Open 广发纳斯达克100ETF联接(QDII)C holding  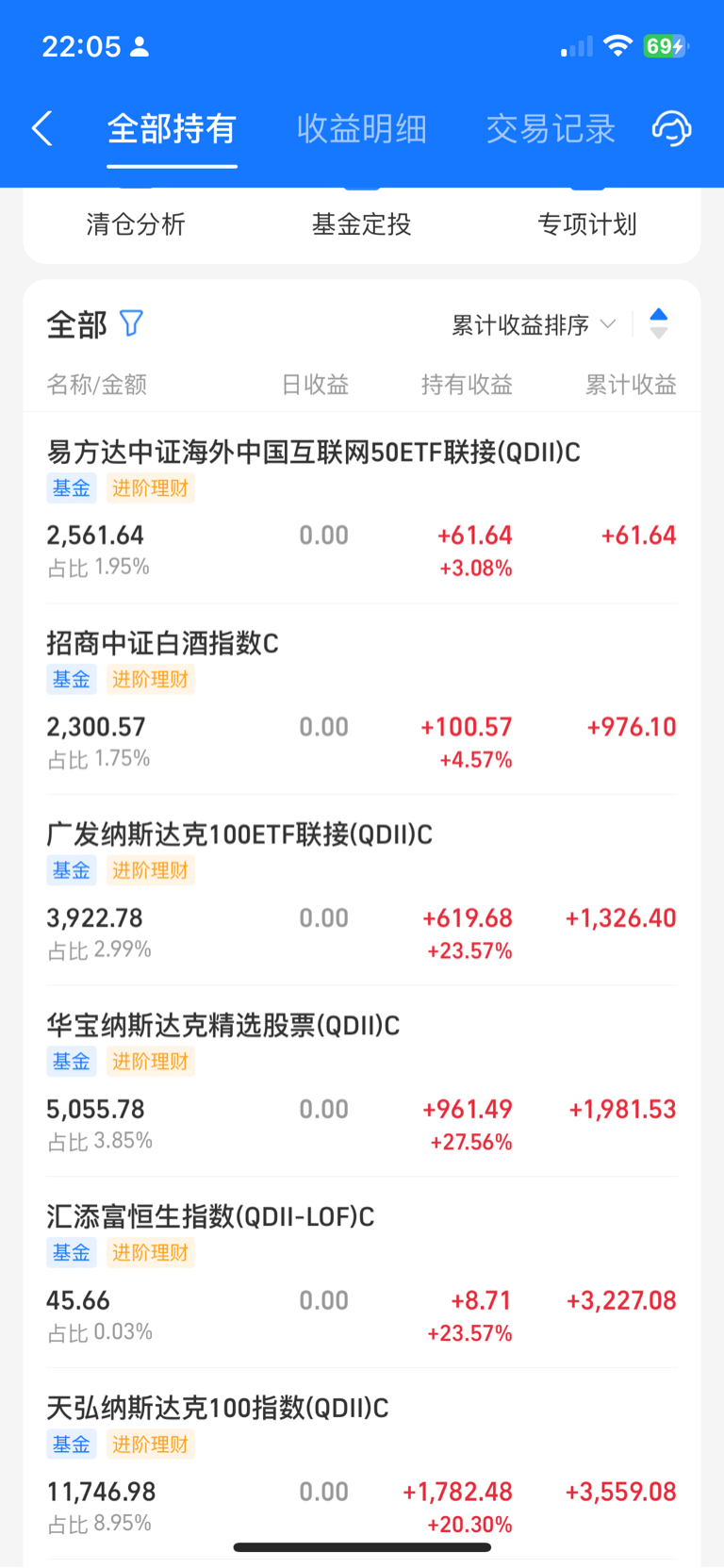click(362, 891)
